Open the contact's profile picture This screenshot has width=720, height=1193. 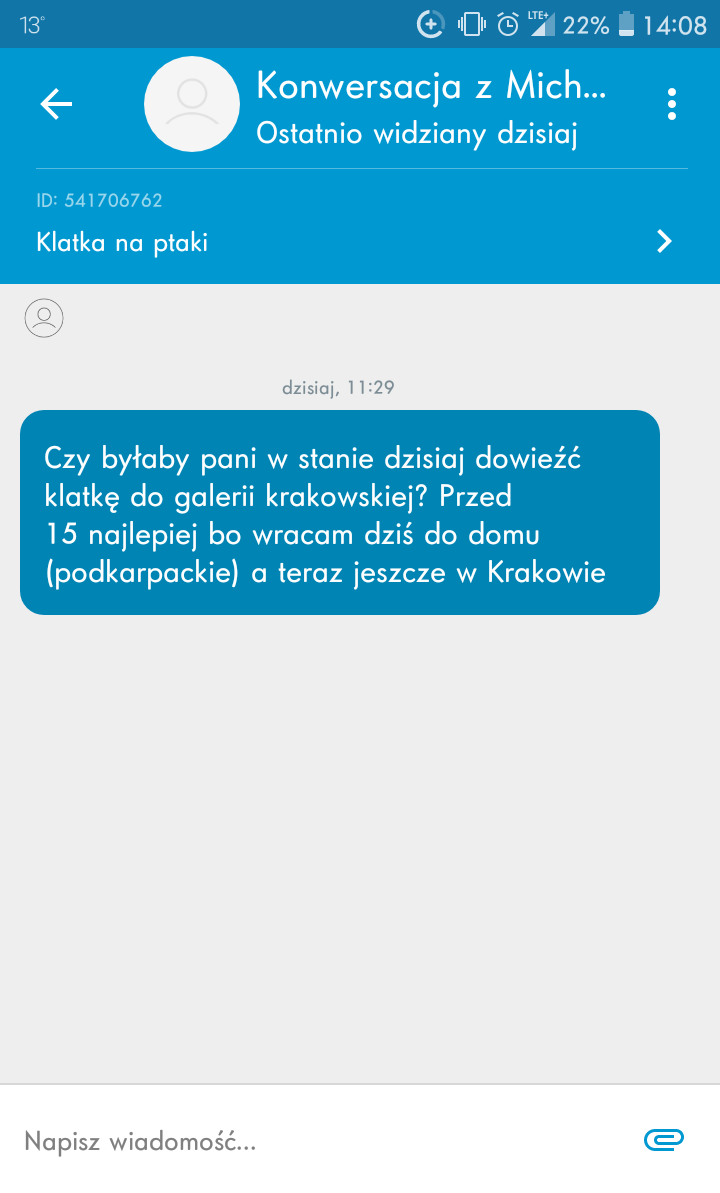[x=192, y=104]
